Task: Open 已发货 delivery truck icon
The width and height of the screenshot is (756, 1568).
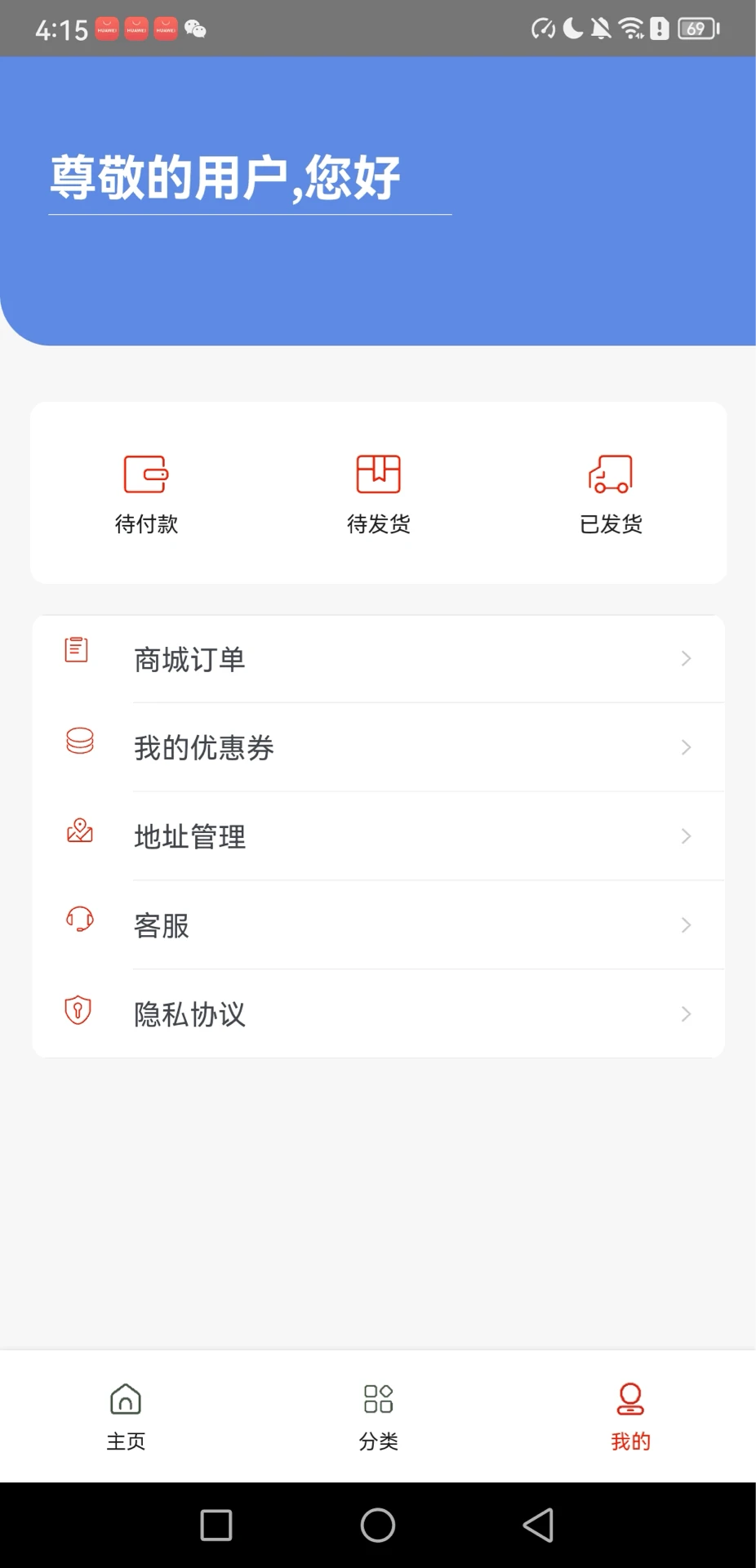Action: point(610,474)
